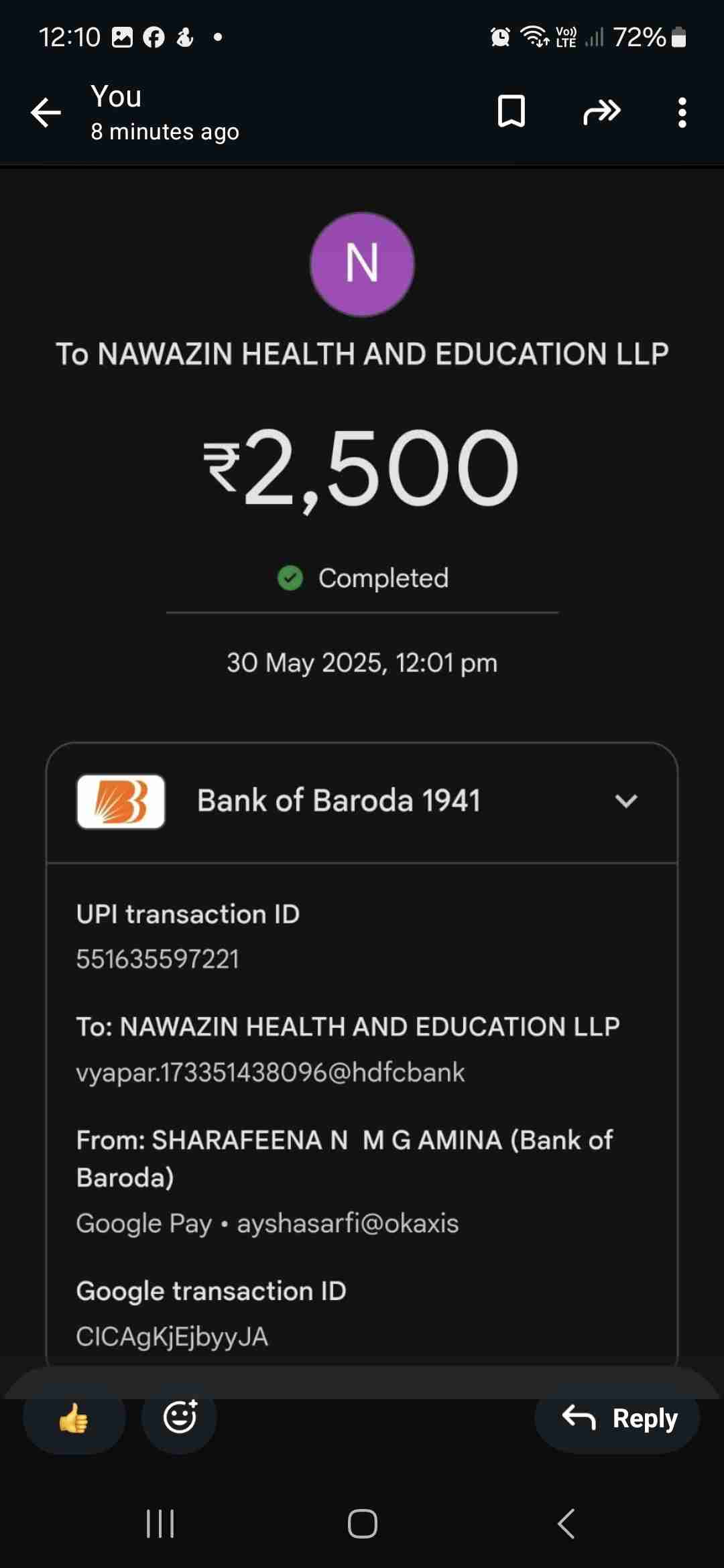724x1568 pixels.
Task: Bookmark this shared payment image
Action: [x=511, y=111]
